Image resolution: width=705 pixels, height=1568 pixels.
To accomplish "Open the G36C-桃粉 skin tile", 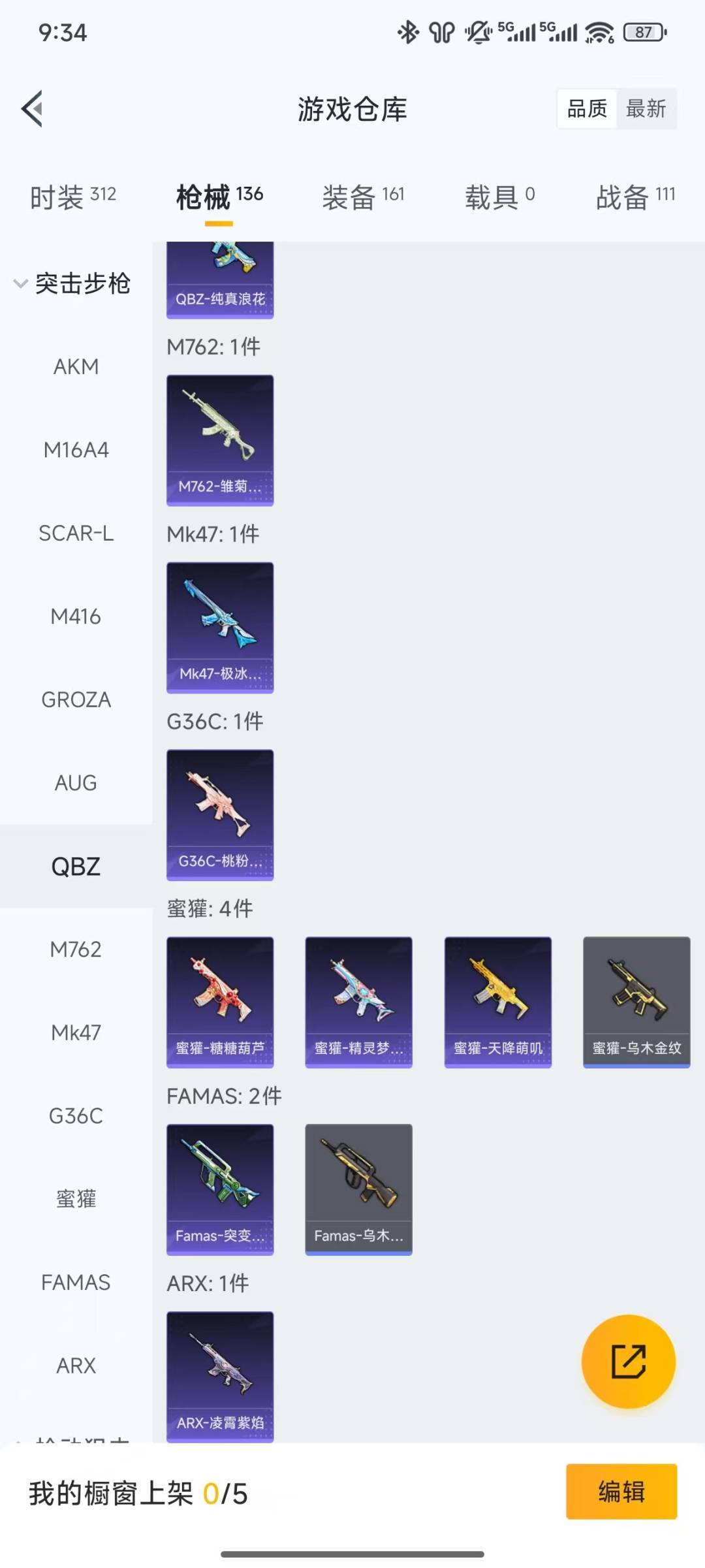I will pos(220,815).
